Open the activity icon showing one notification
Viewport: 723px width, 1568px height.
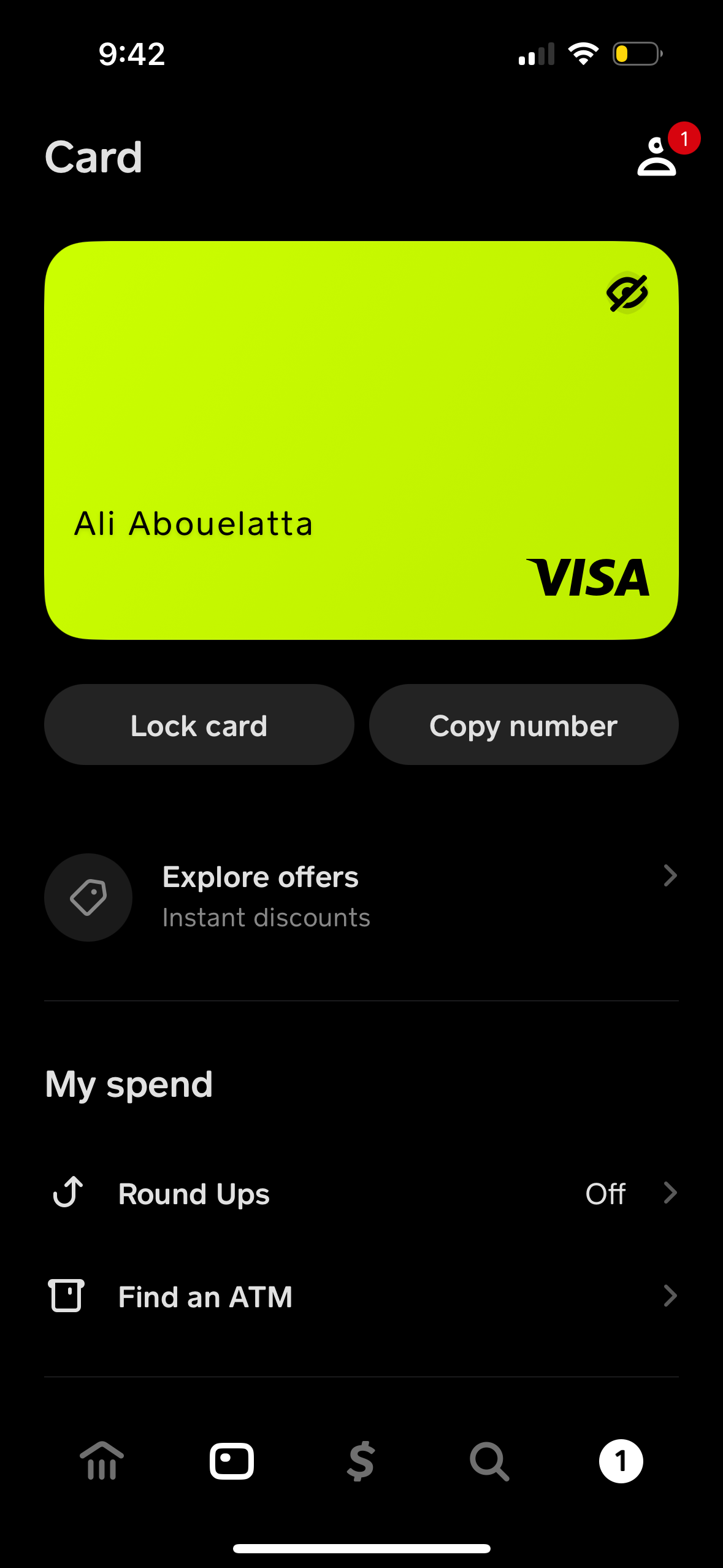coord(621,1461)
